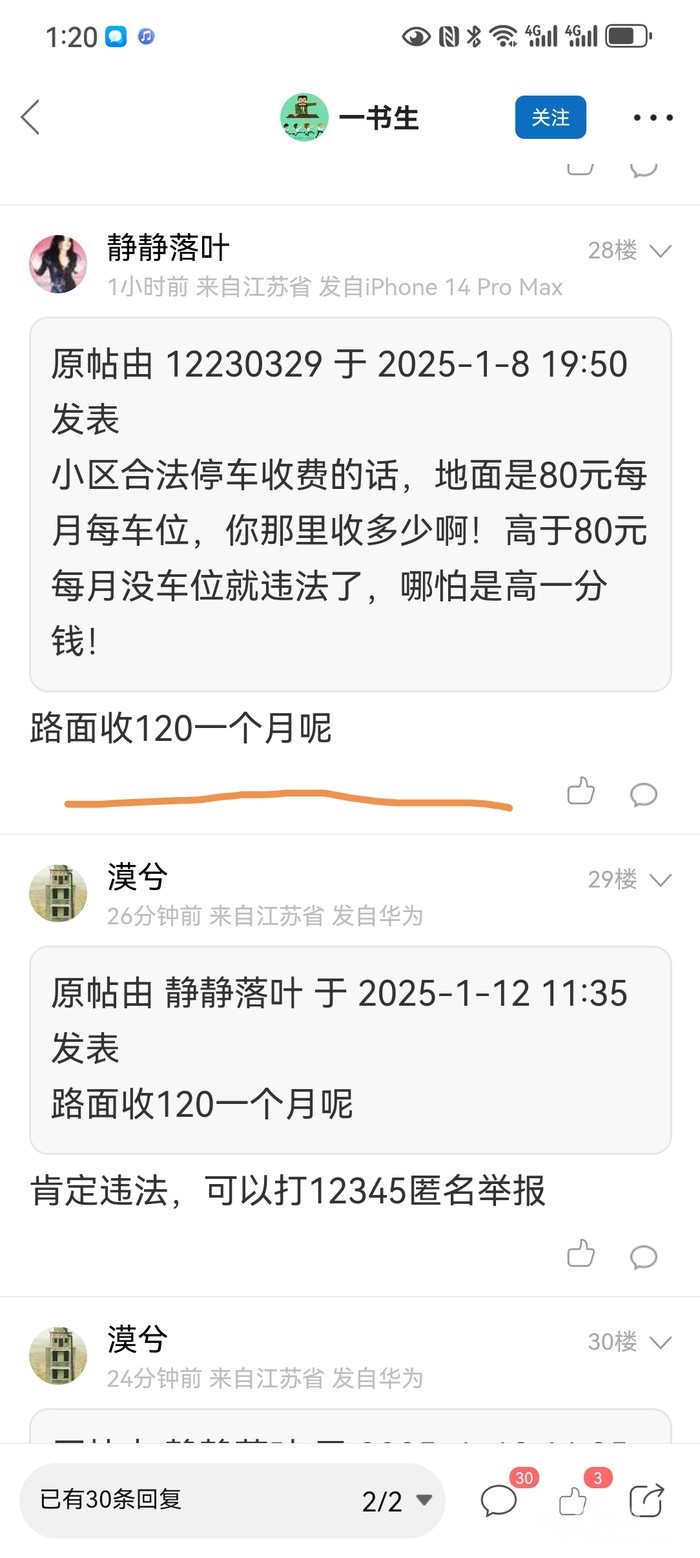Go back using the top-left arrow
This screenshot has width=700, height=1558.
click(x=31, y=117)
